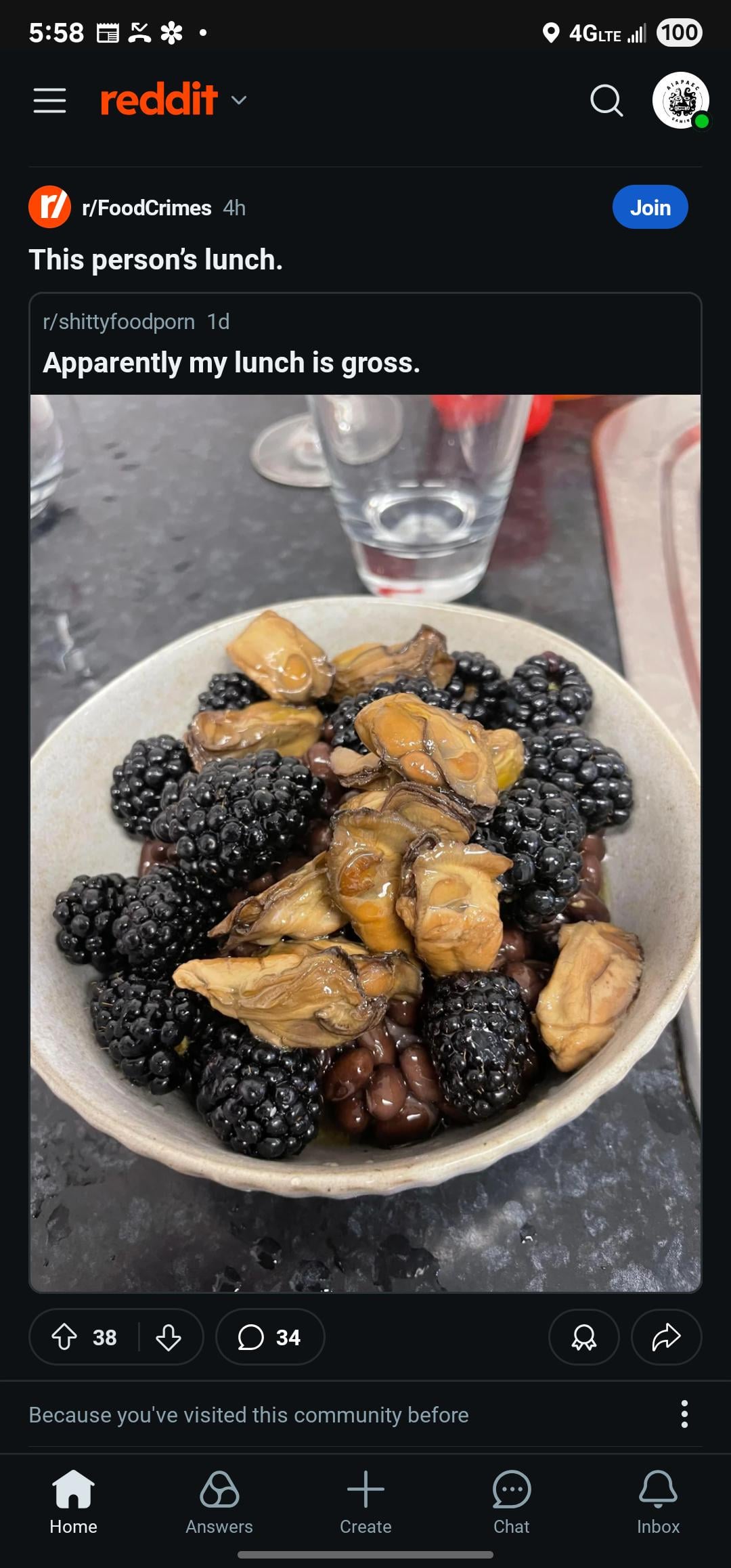Switch to the Home tab
The image size is (731, 1568).
pyautogui.click(x=73, y=1502)
